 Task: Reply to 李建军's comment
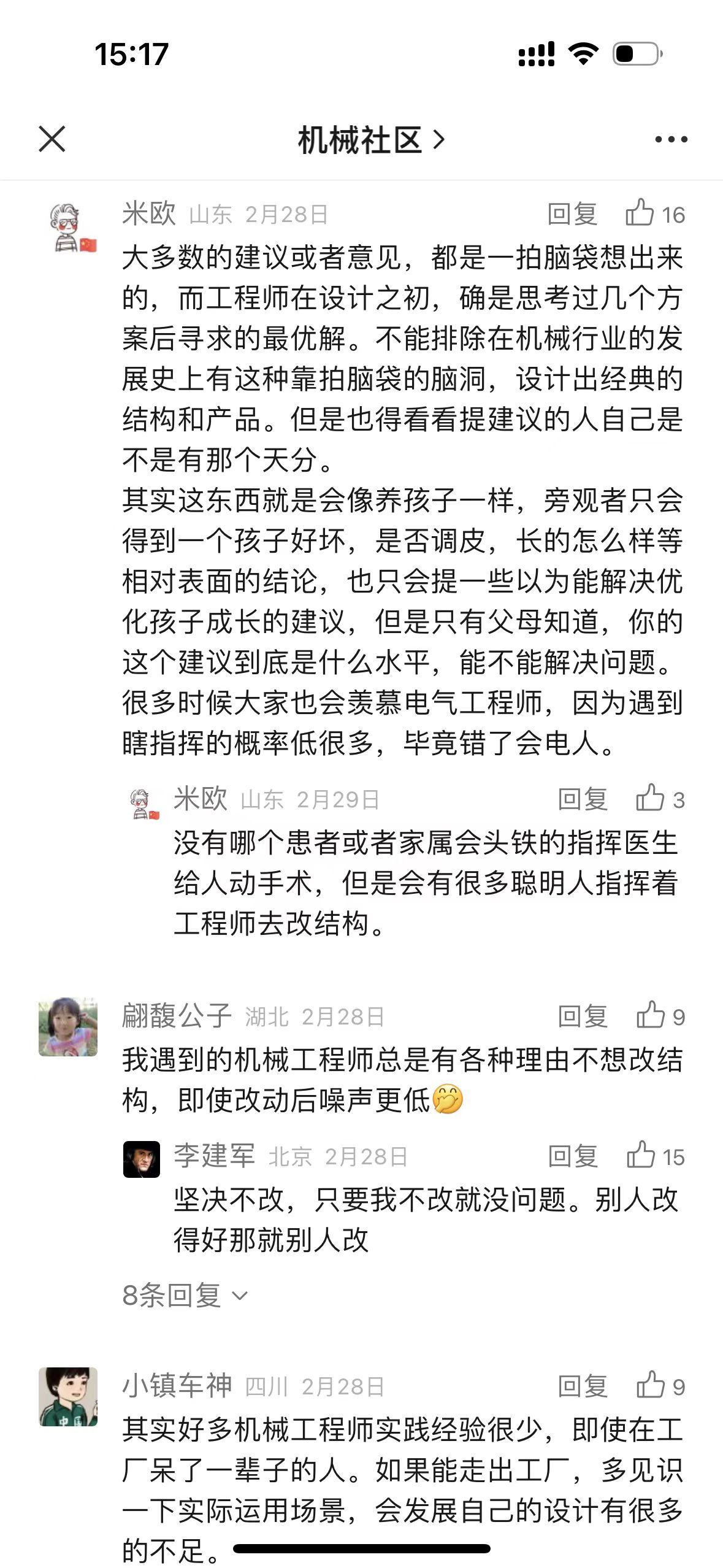tap(572, 1156)
